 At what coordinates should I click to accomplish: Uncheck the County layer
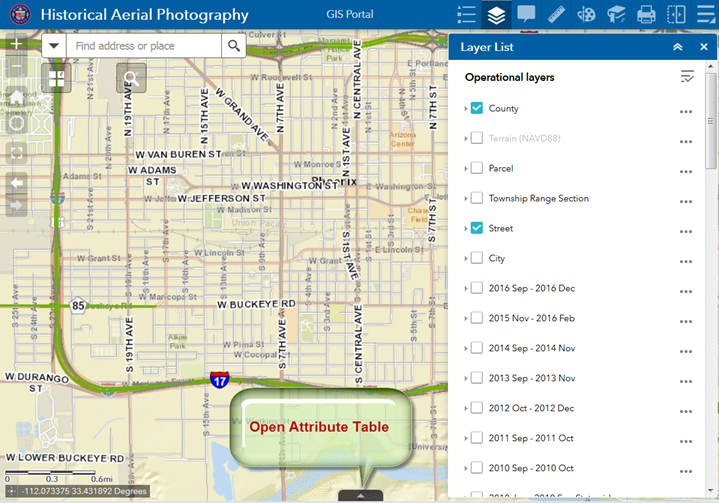pyautogui.click(x=477, y=108)
